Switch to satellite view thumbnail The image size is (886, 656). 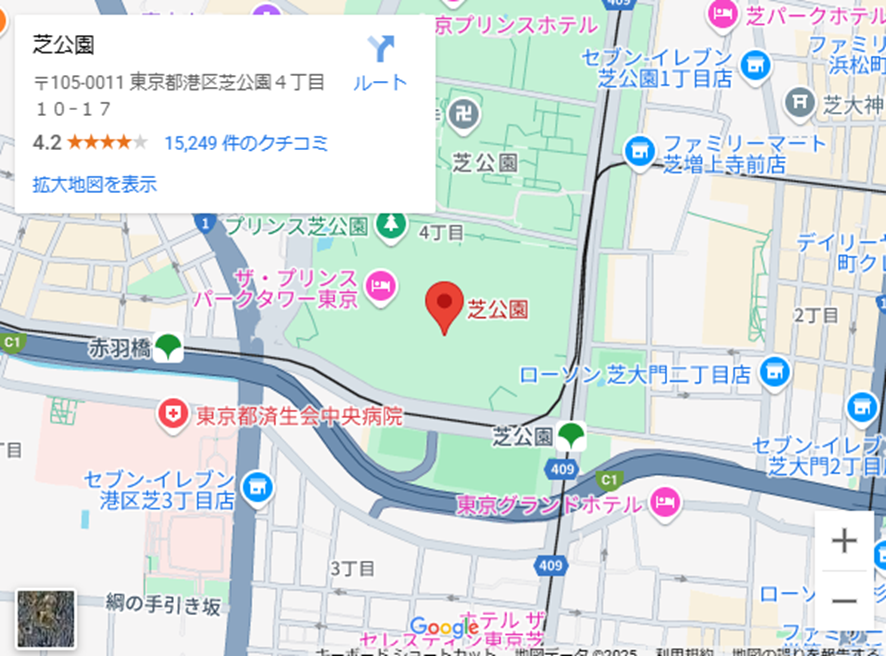[x=46, y=619]
